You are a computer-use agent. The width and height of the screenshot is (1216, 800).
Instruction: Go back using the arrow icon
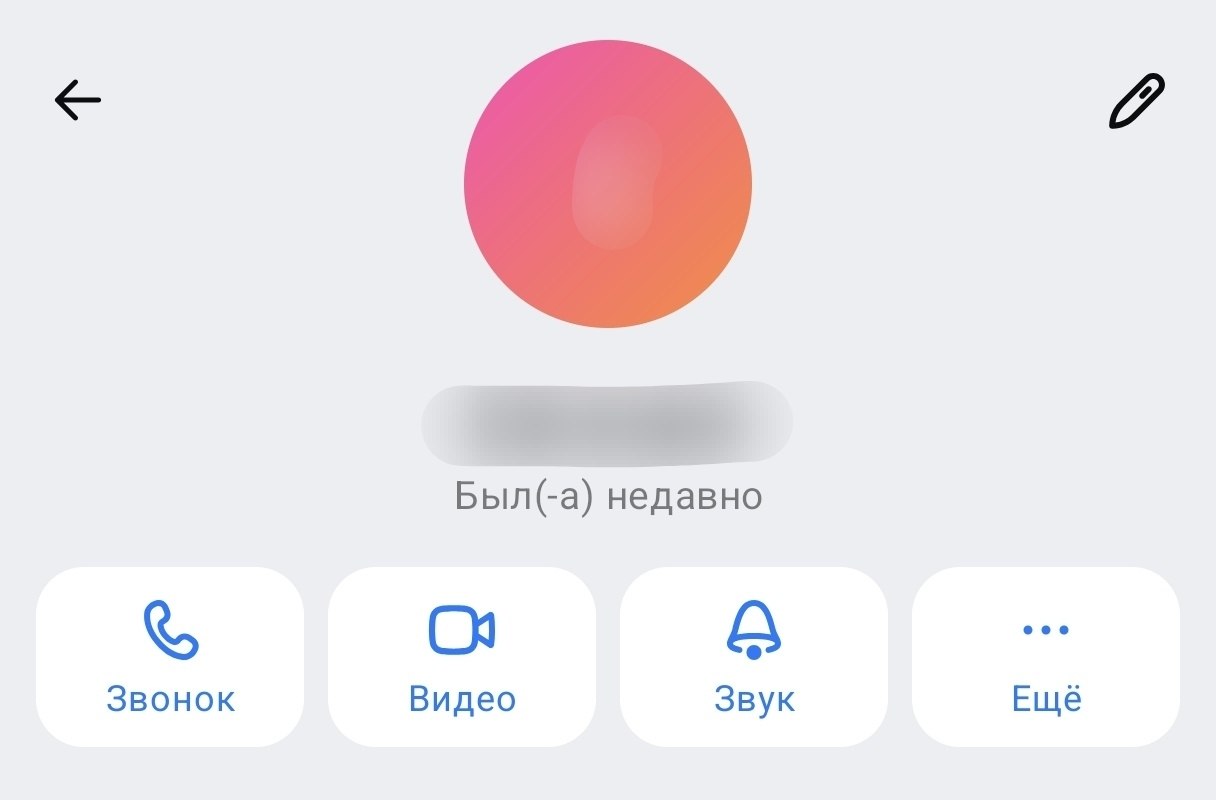[78, 100]
